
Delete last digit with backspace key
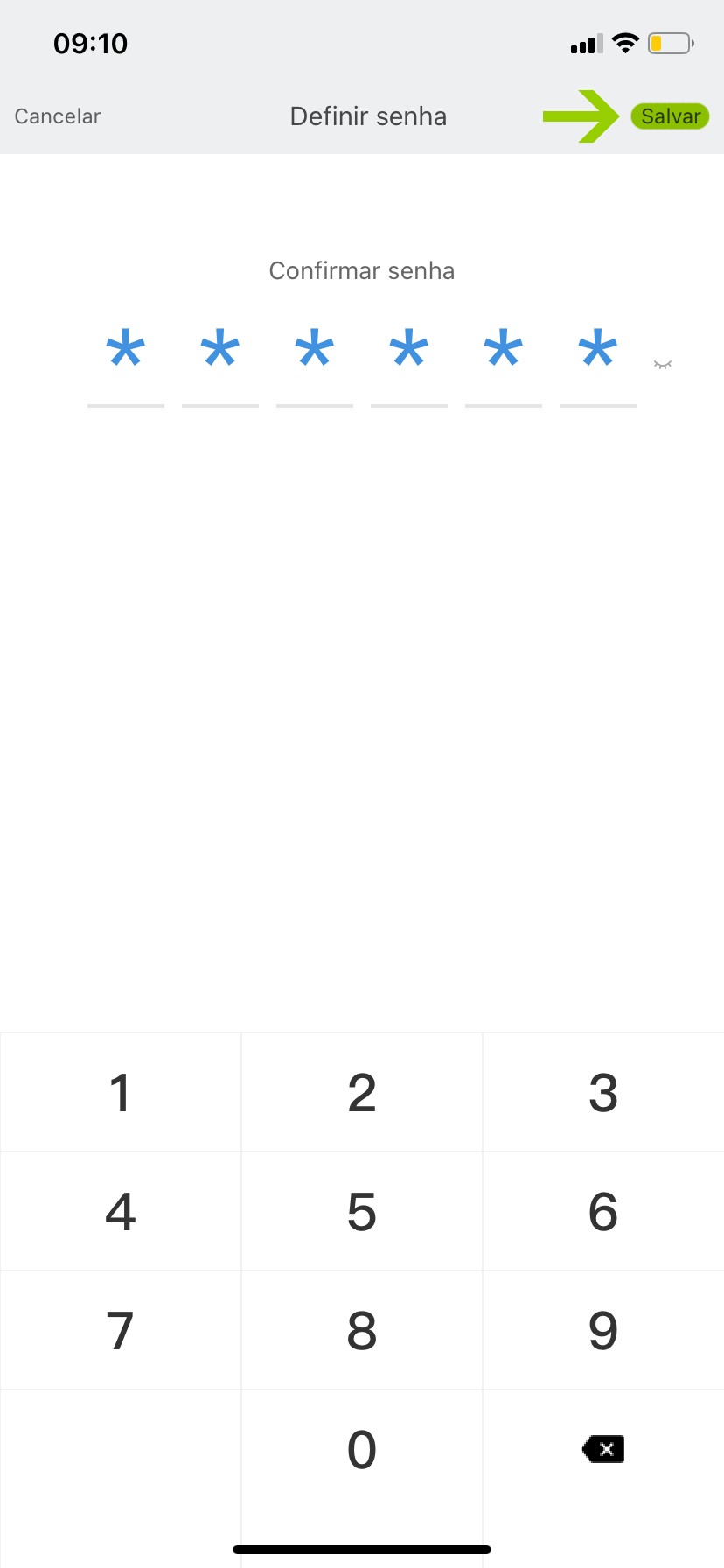click(x=603, y=1450)
